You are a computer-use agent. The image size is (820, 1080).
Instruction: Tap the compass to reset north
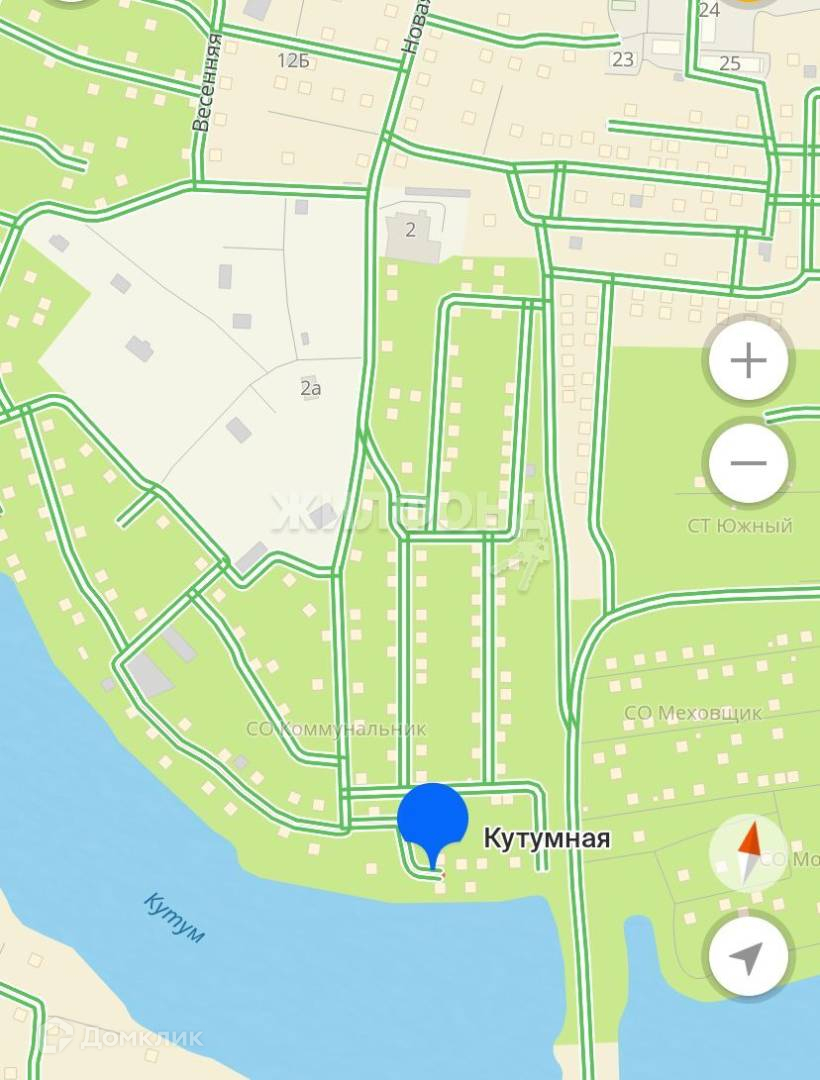click(x=749, y=853)
